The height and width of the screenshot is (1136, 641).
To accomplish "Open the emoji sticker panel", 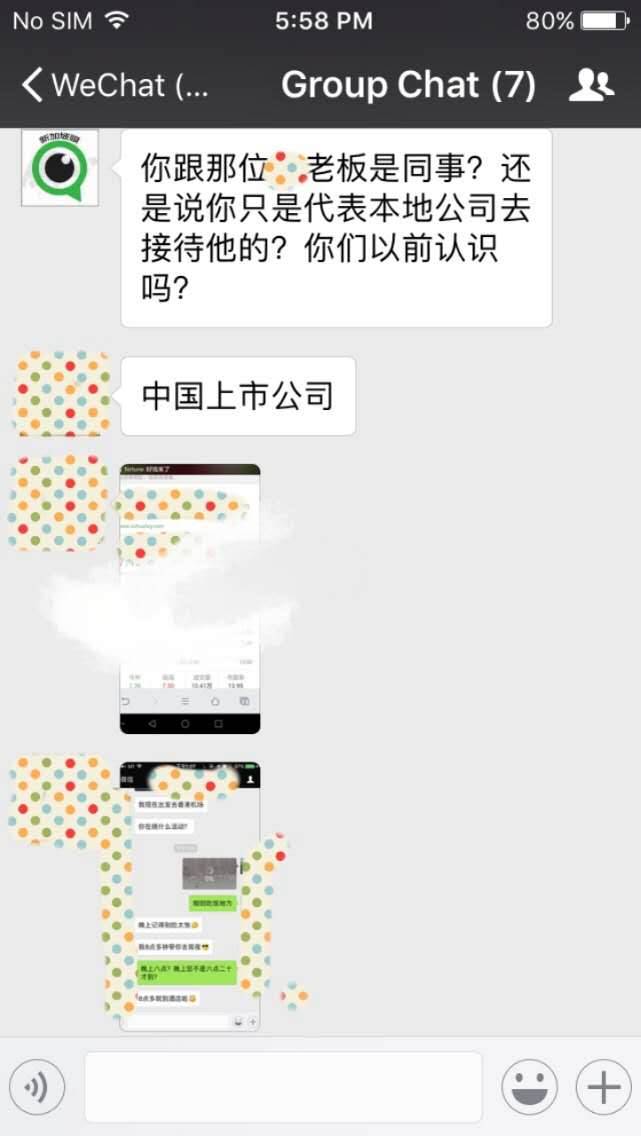I will [x=529, y=1087].
